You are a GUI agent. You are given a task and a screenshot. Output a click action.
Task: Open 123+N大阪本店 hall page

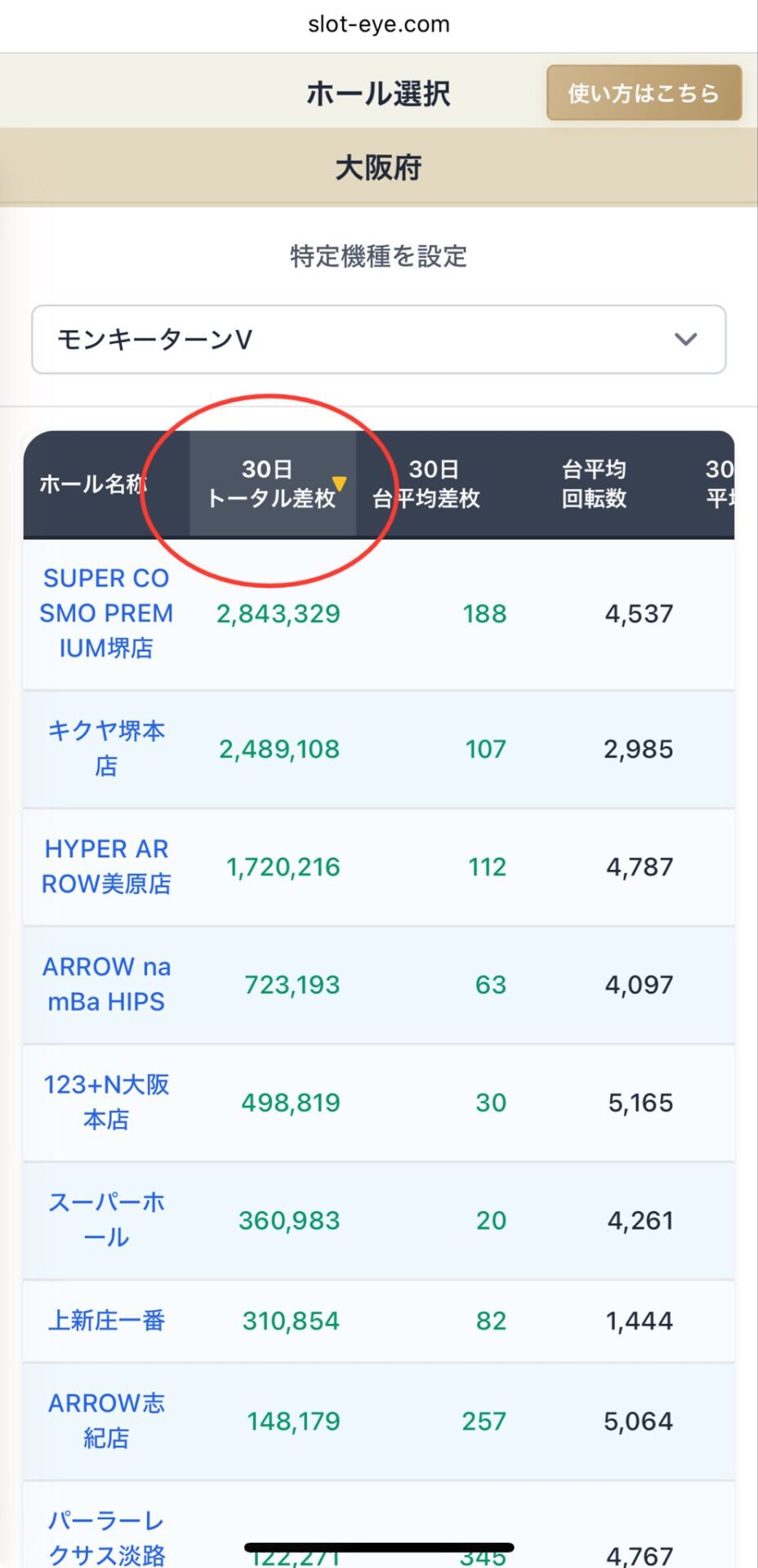106,1102
